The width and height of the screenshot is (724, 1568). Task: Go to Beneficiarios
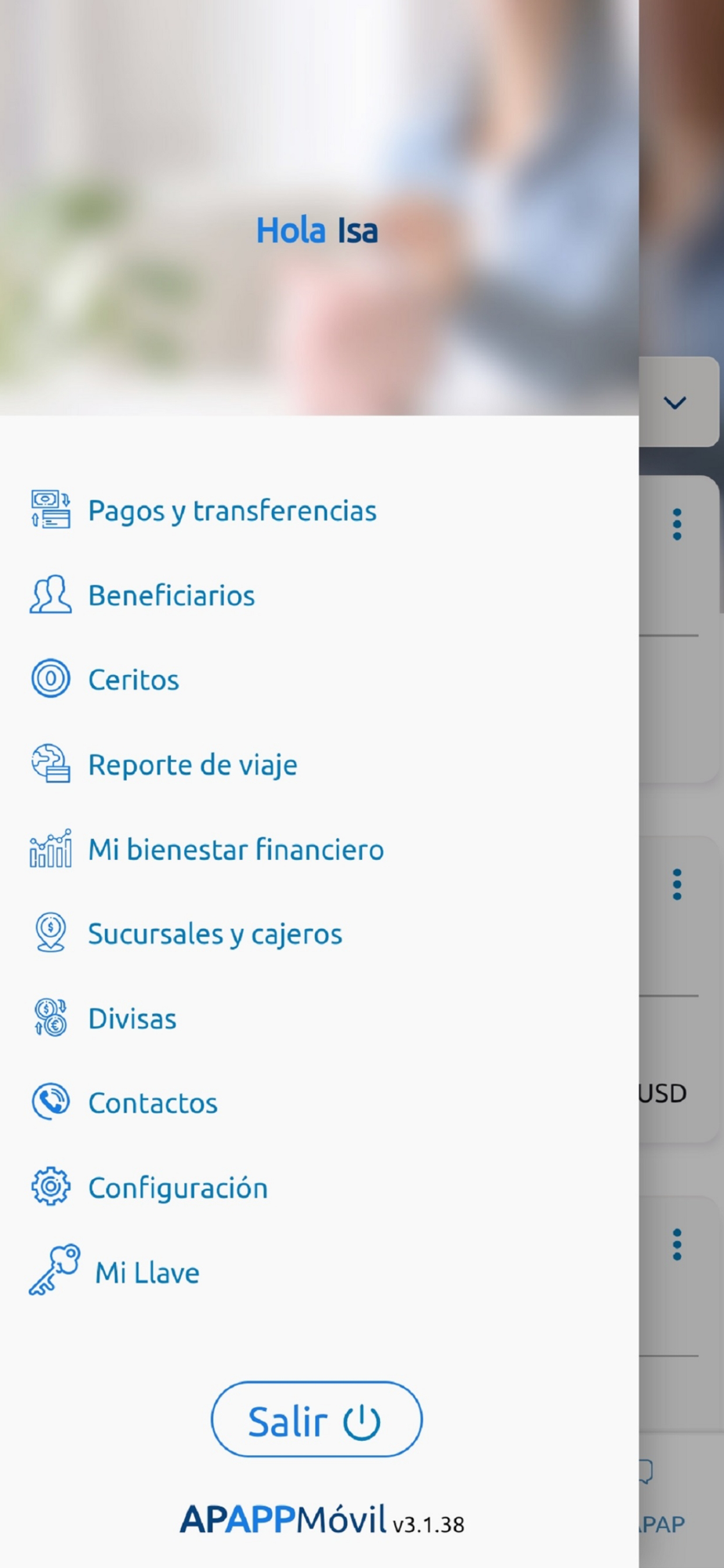(143, 595)
